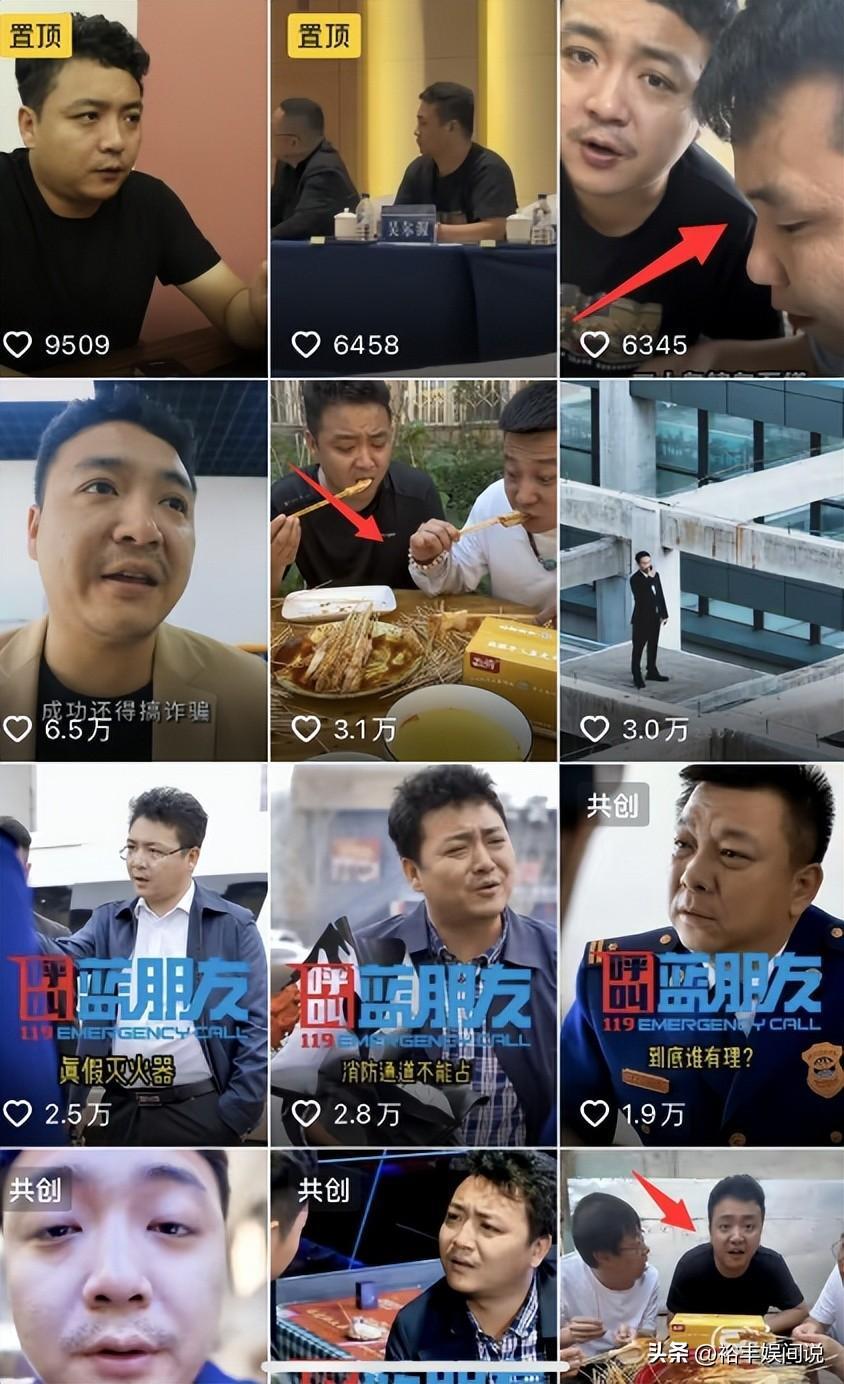Open the 共创 video 到底谁有理?
This screenshot has height=1384, width=844.
pos(701,955)
